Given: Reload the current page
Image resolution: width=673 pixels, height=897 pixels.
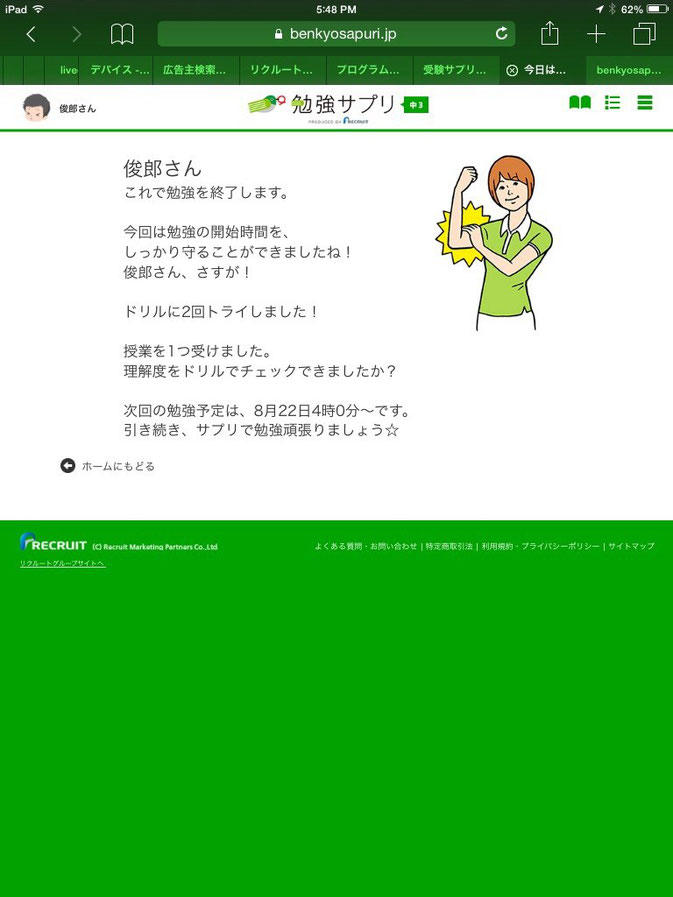Looking at the screenshot, I should (x=501, y=34).
